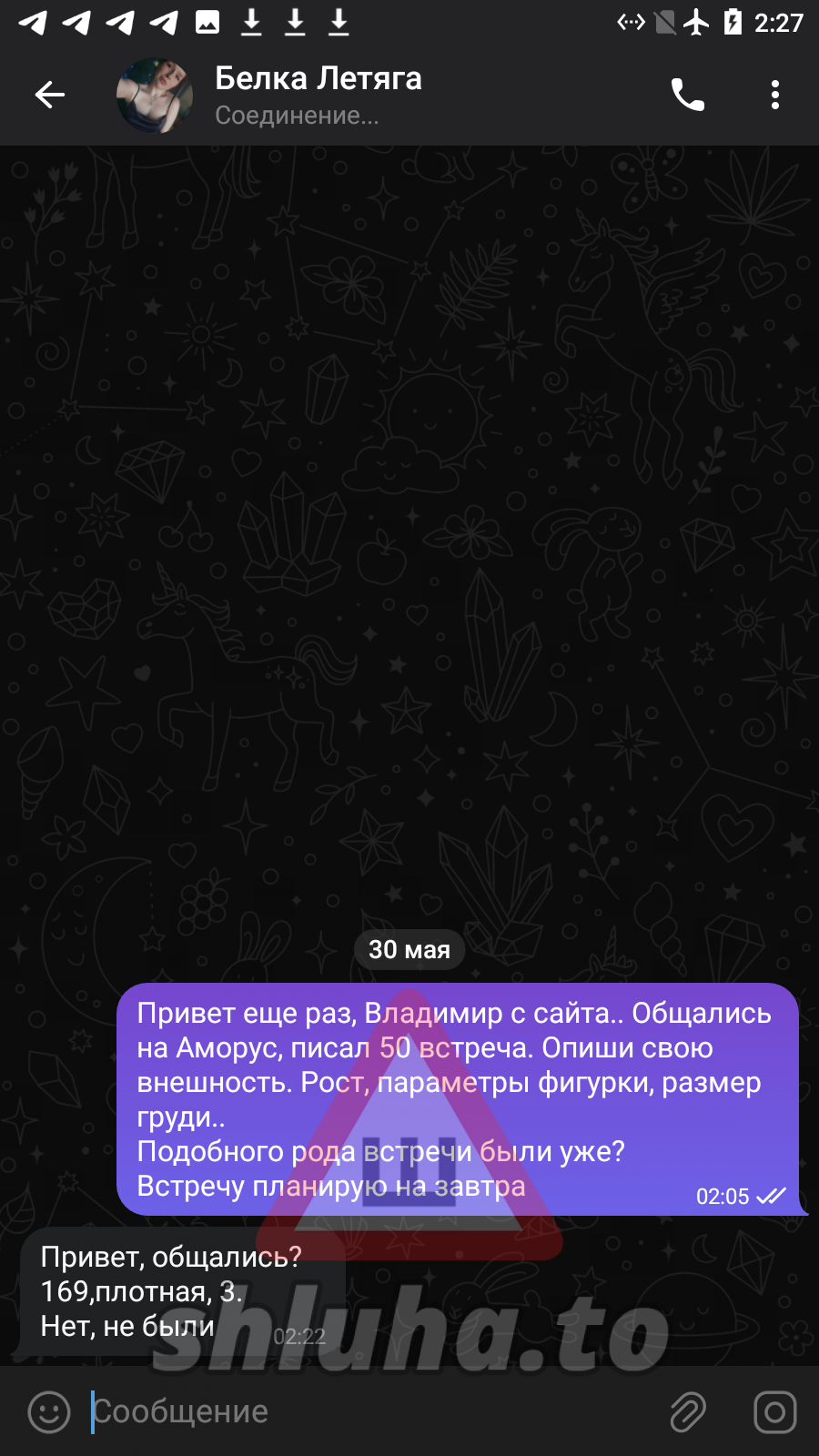Attach a file with the paperclip
This screenshot has width=819, height=1456.
(688, 1411)
